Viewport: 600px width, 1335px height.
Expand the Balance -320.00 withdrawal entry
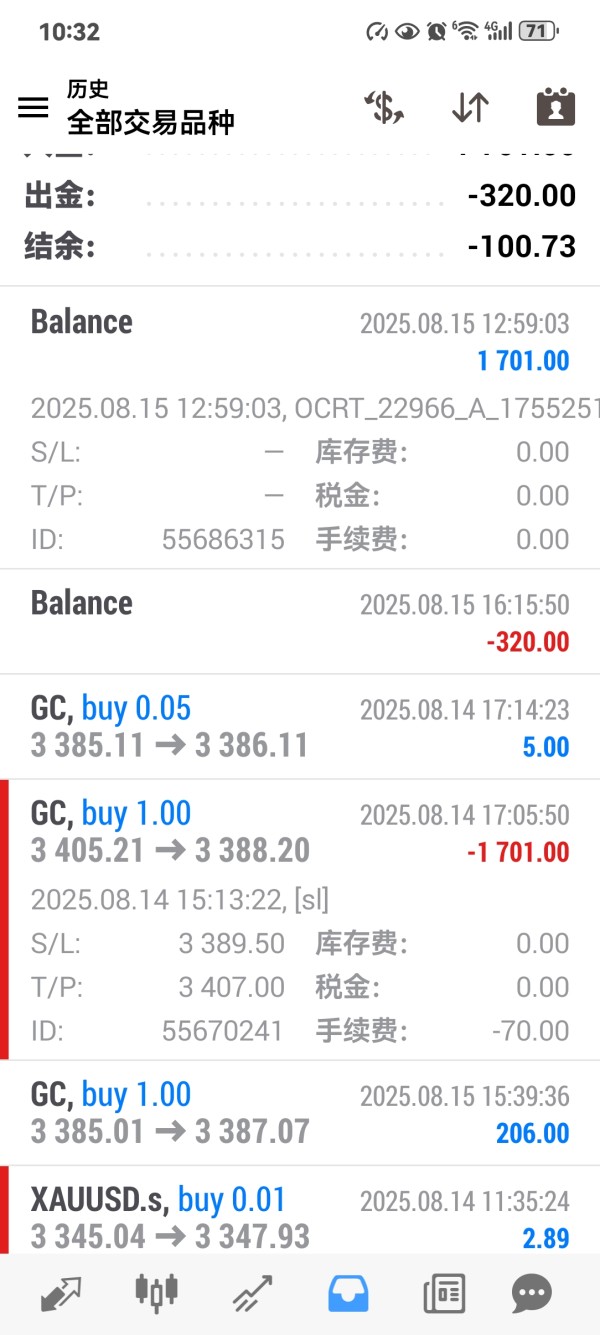pos(300,621)
